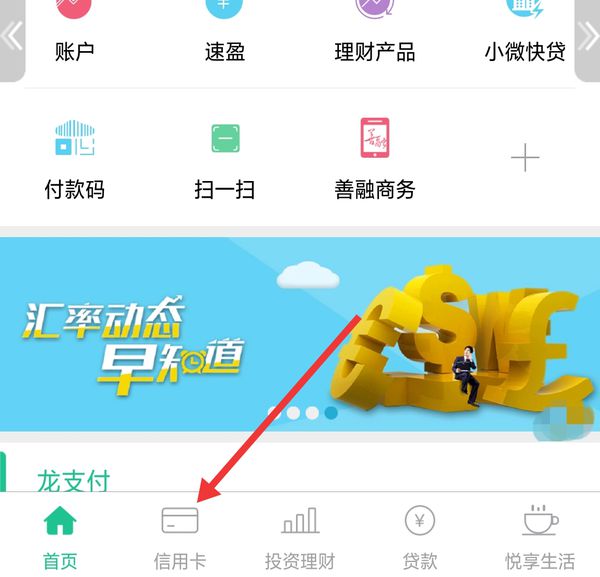600x577 pixels.
Task: Switch to the 悦享生活 lifestyle tab
Action: (540, 538)
